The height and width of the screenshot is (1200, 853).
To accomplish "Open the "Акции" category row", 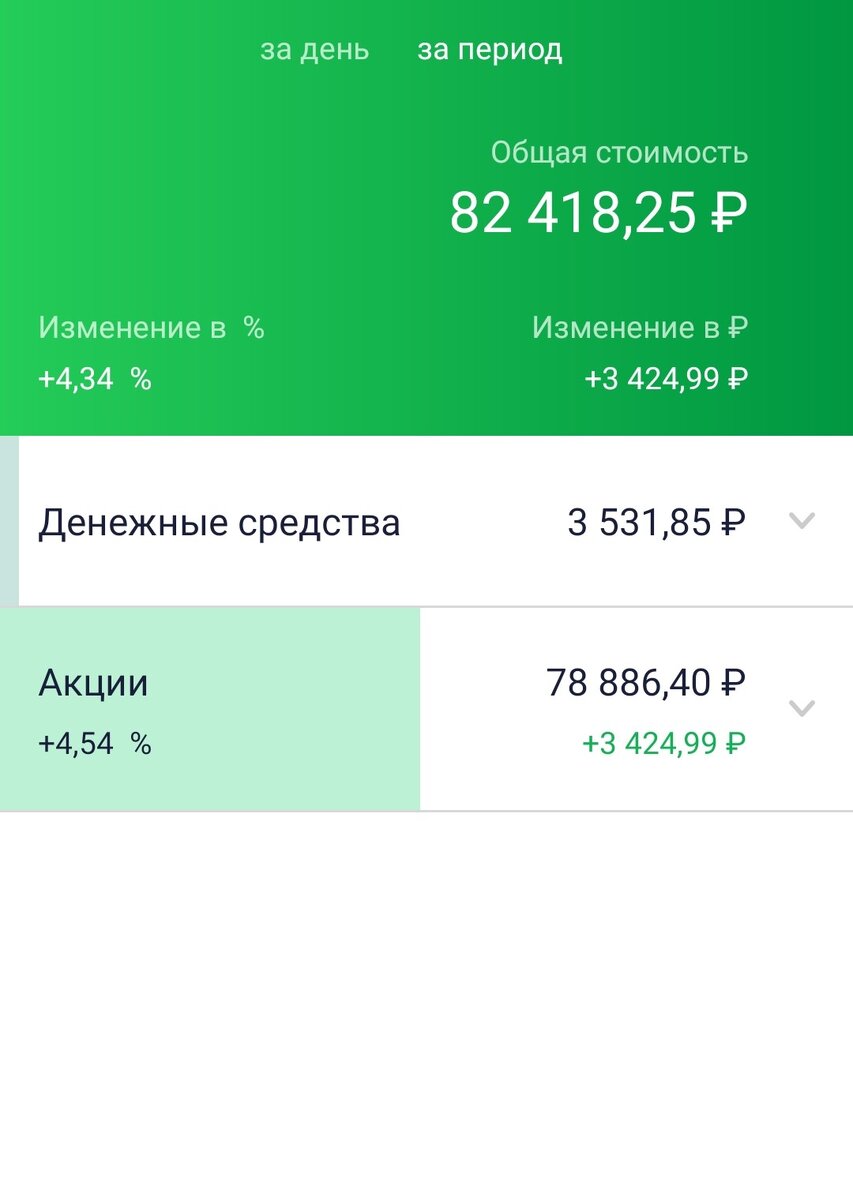I will click(x=92, y=682).
